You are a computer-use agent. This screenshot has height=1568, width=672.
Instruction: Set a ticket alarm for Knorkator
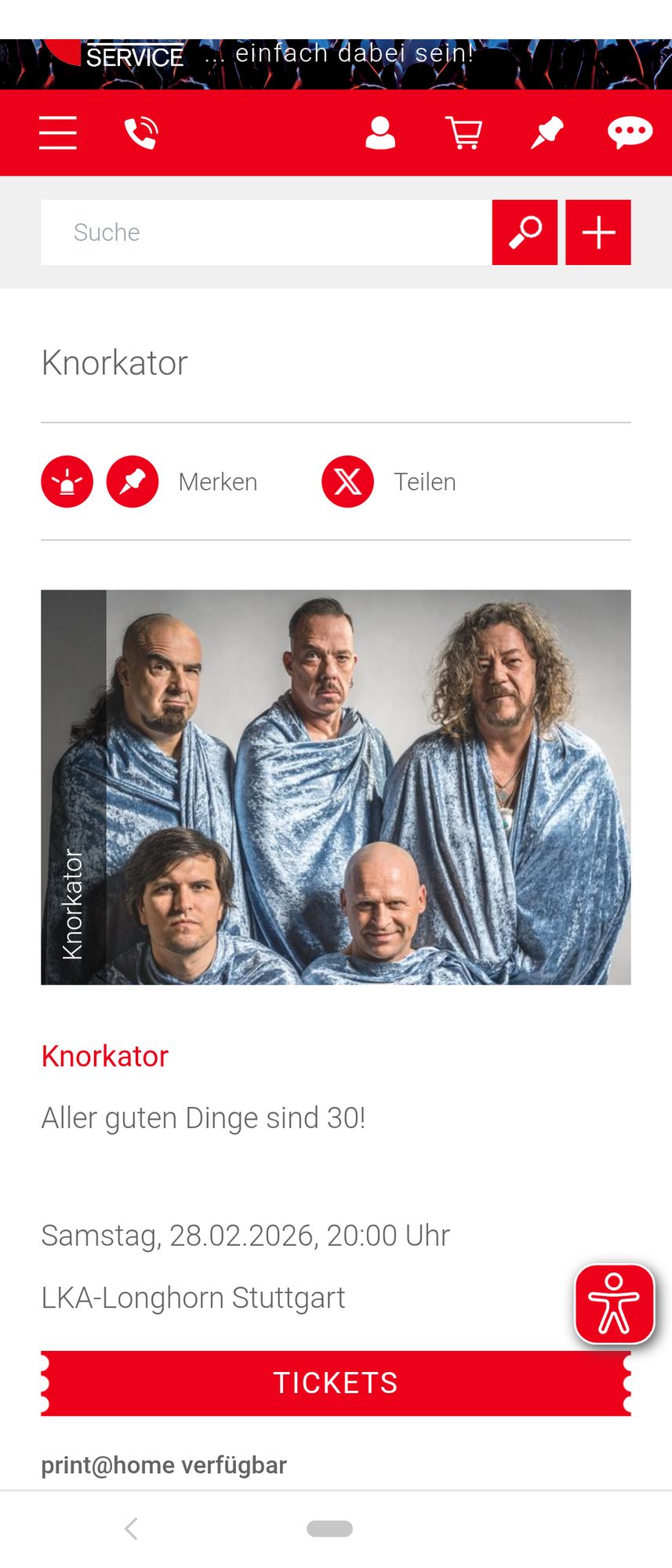[x=67, y=481]
